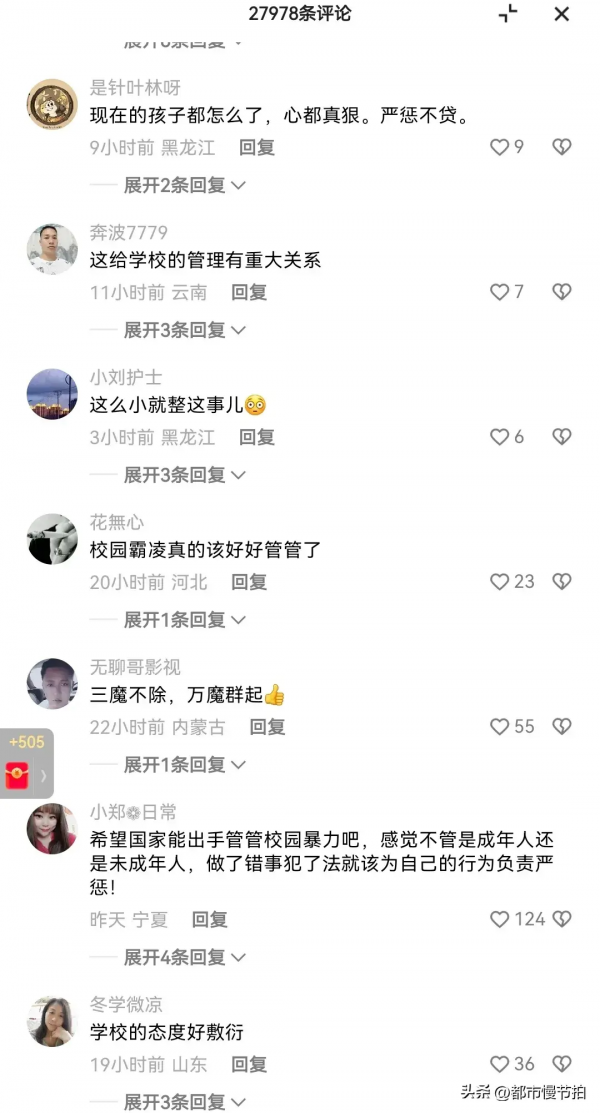Like 花無心's comment about 校园霸凌
Viewport: 600px width, 1113px height.
[500, 582]
